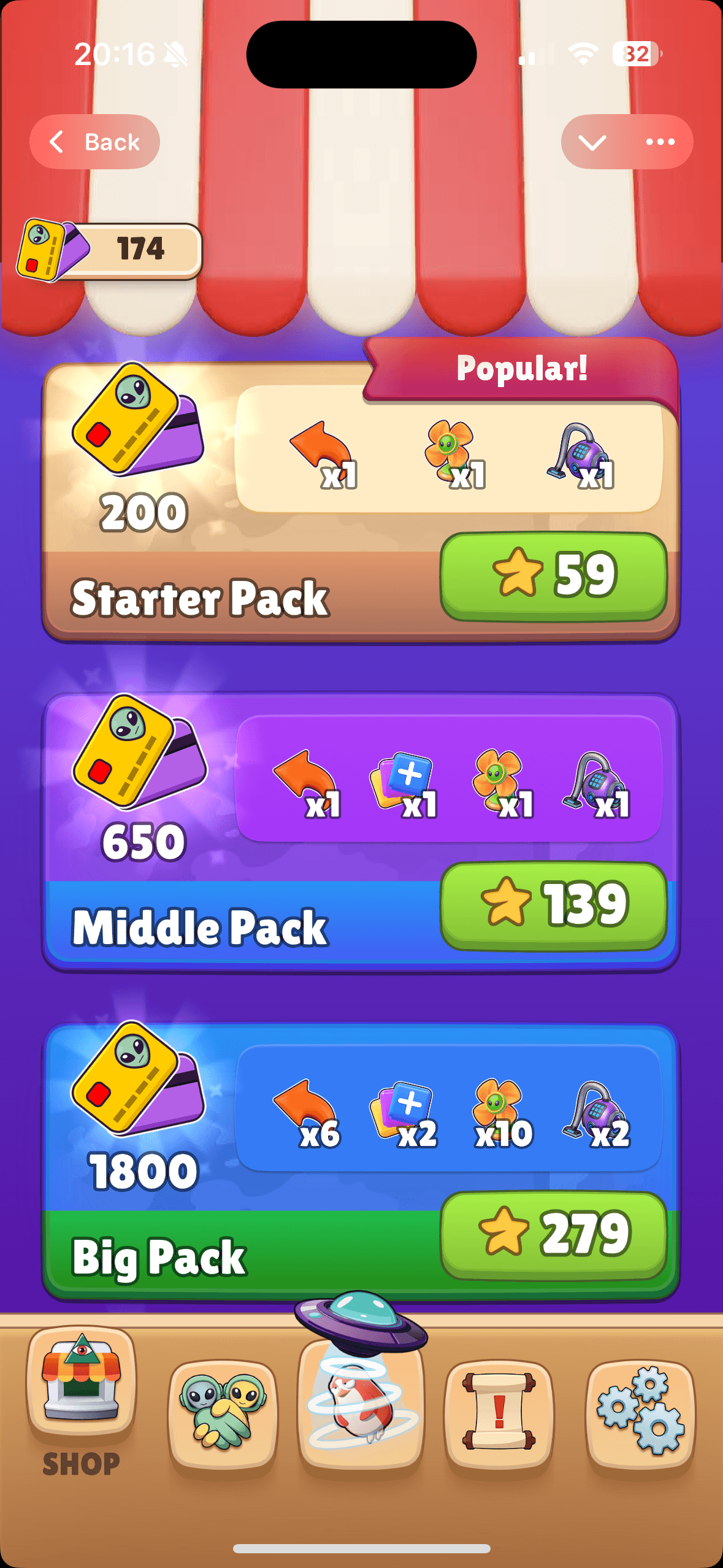723x1568 pixels.
Task: Open the UFO game tab
Action: [361, 1399]
